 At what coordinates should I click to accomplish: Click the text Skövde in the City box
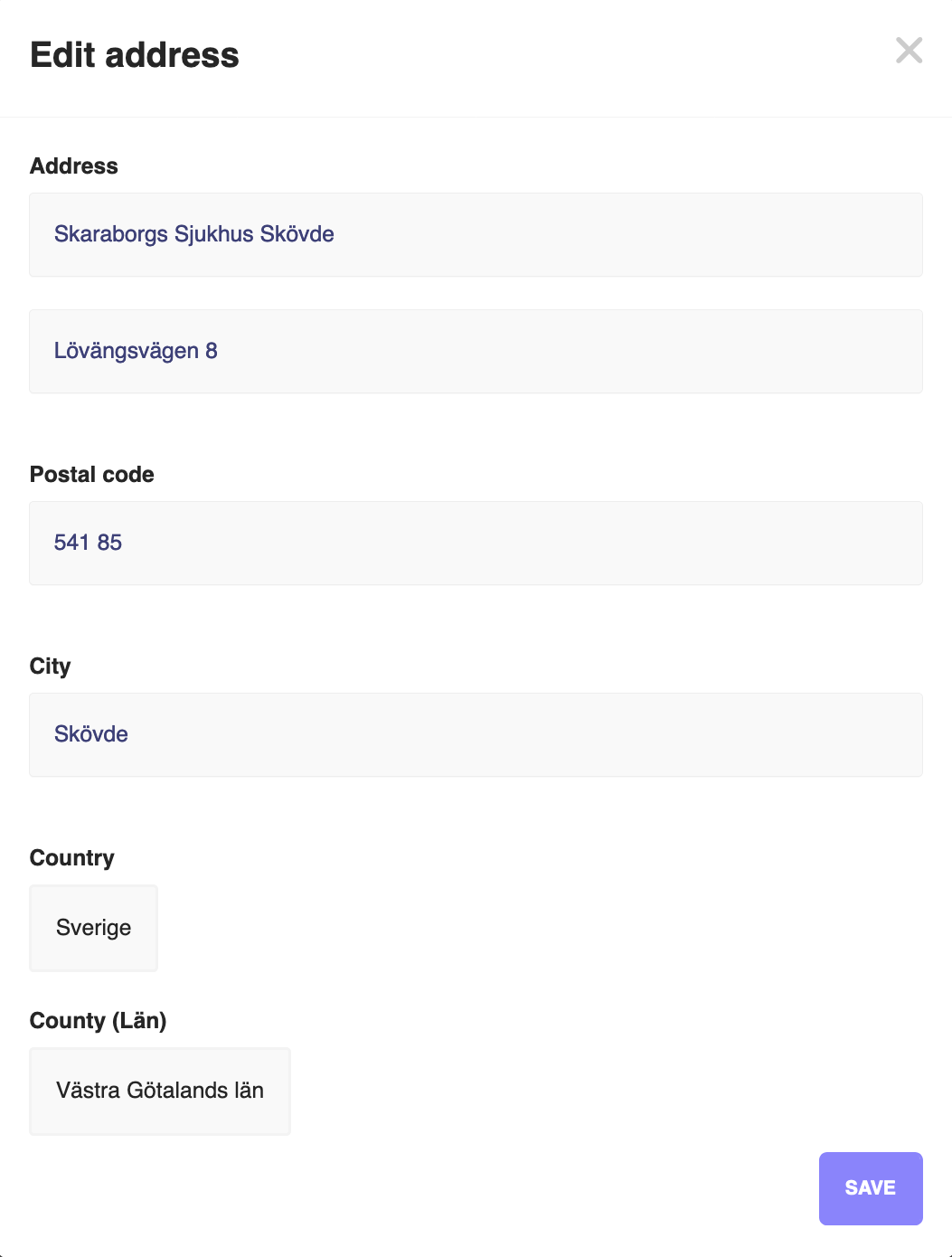[91, 734]
